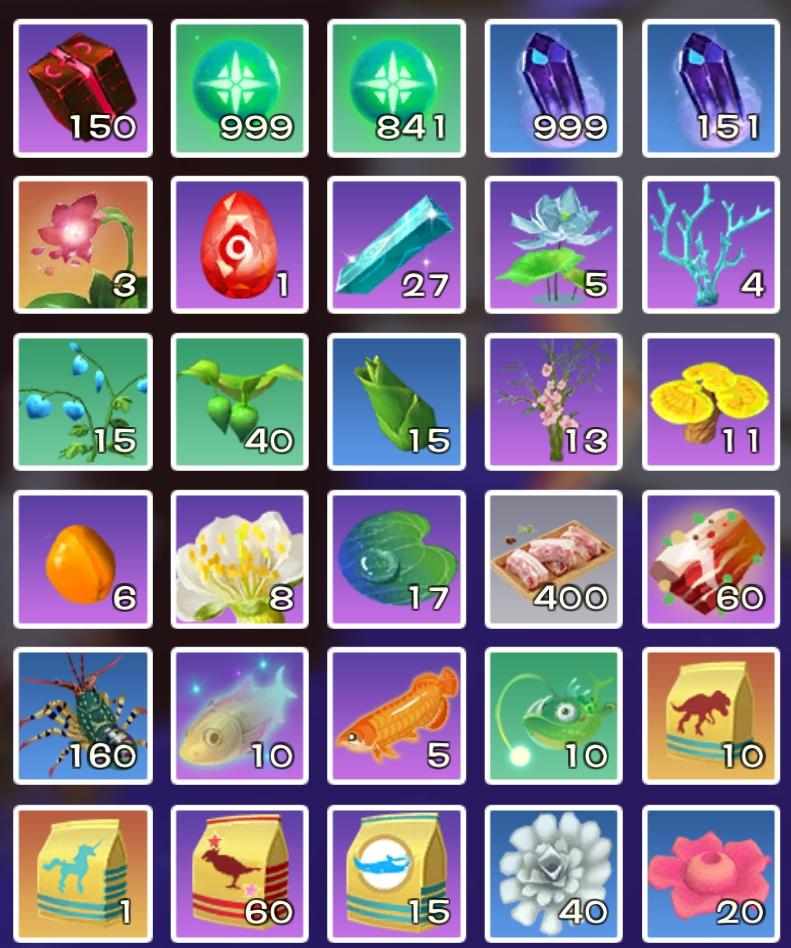Select the white succulent flower with 40
This screenshot has width=791, height=948.
click(554, 873)
